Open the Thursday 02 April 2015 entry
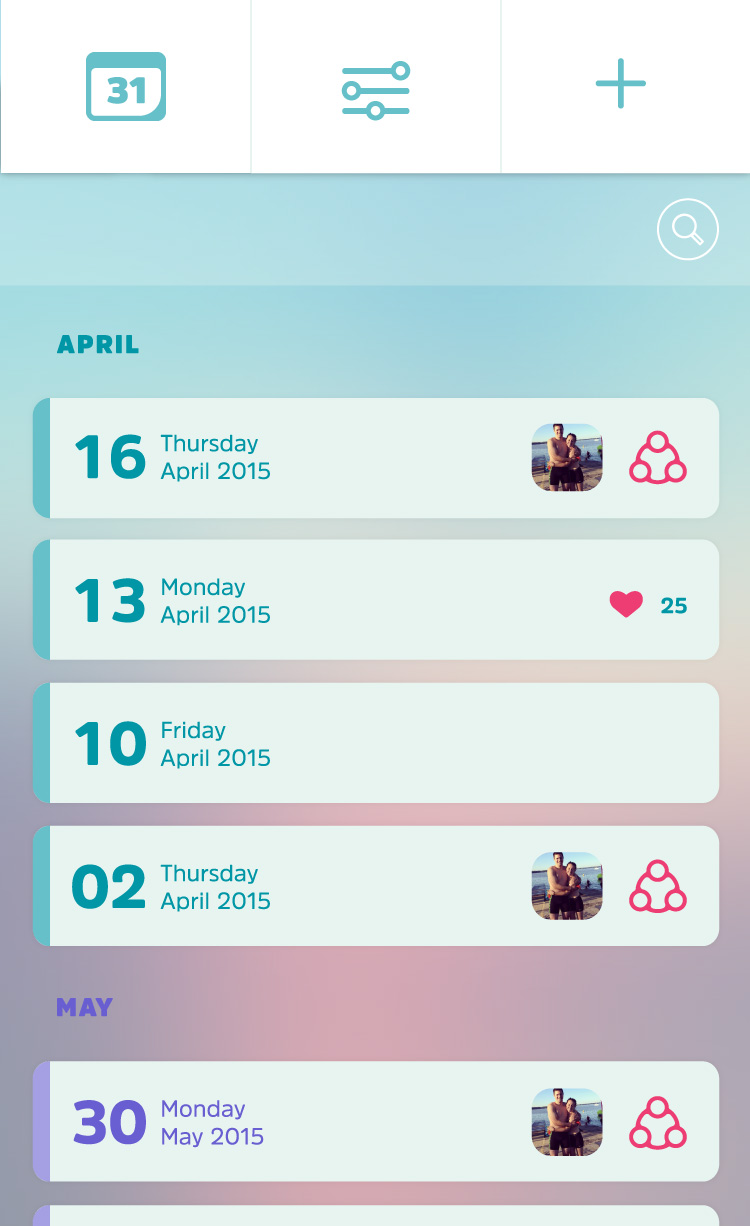This screenshot has width=750, height=1226. point(376,886)
